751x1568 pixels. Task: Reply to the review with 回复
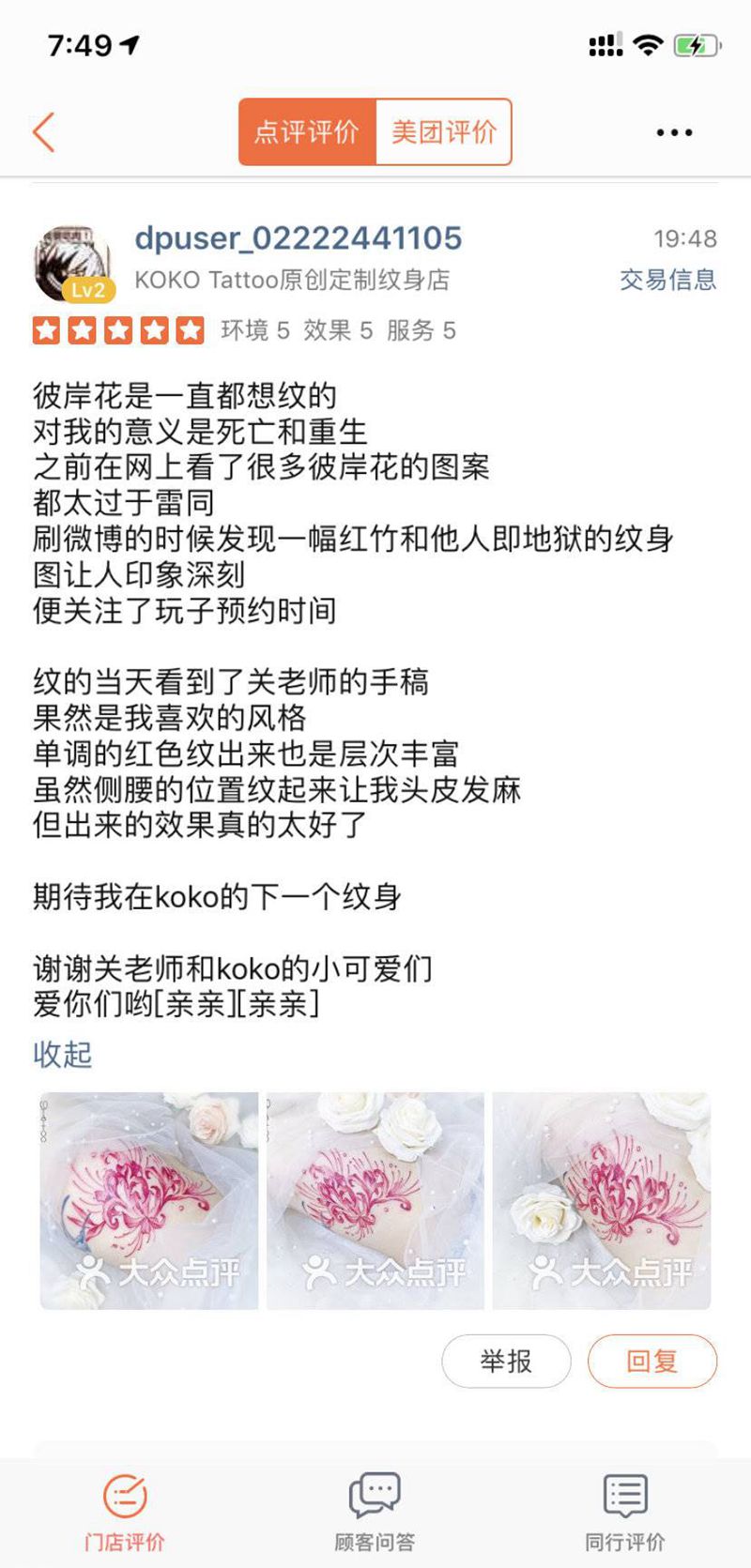click(x=652, y=1361)
